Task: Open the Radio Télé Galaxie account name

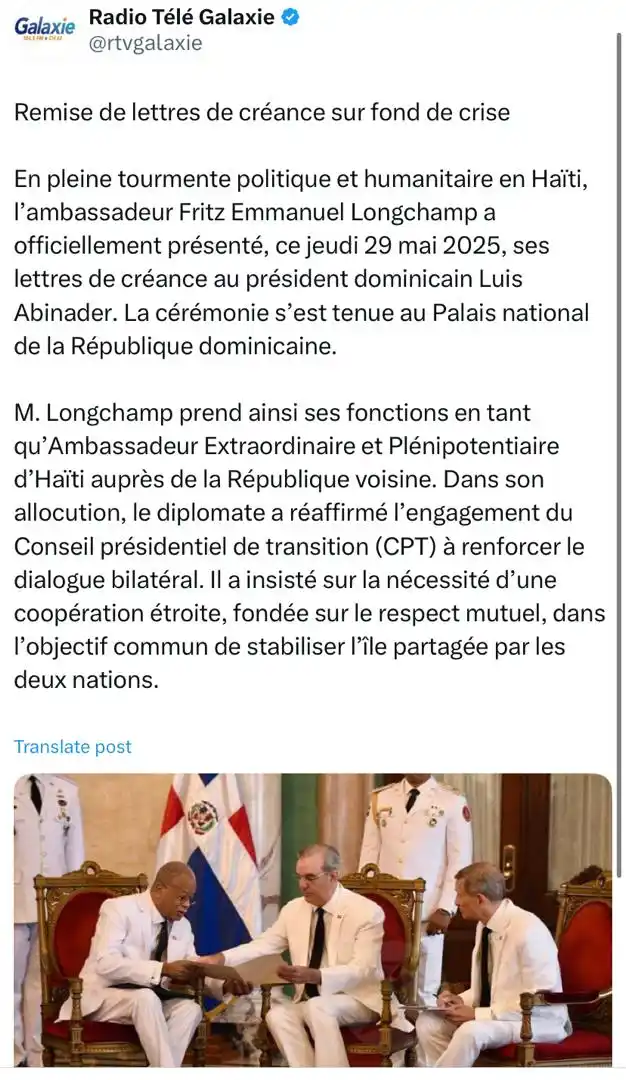Action: [x=181, y=16]
